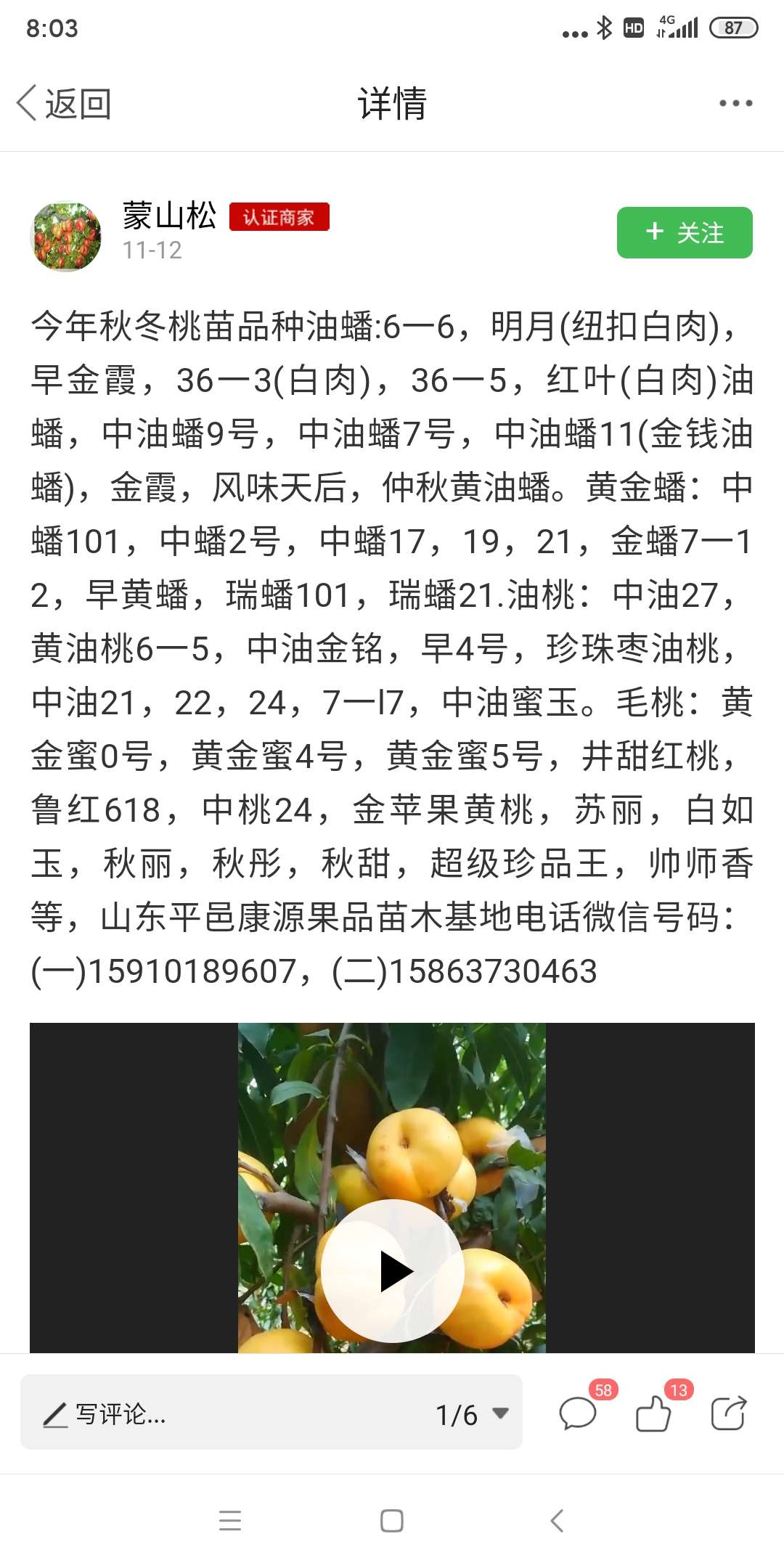
Task: Play the yellow peach video
Action: click(x=393, y=1271)
